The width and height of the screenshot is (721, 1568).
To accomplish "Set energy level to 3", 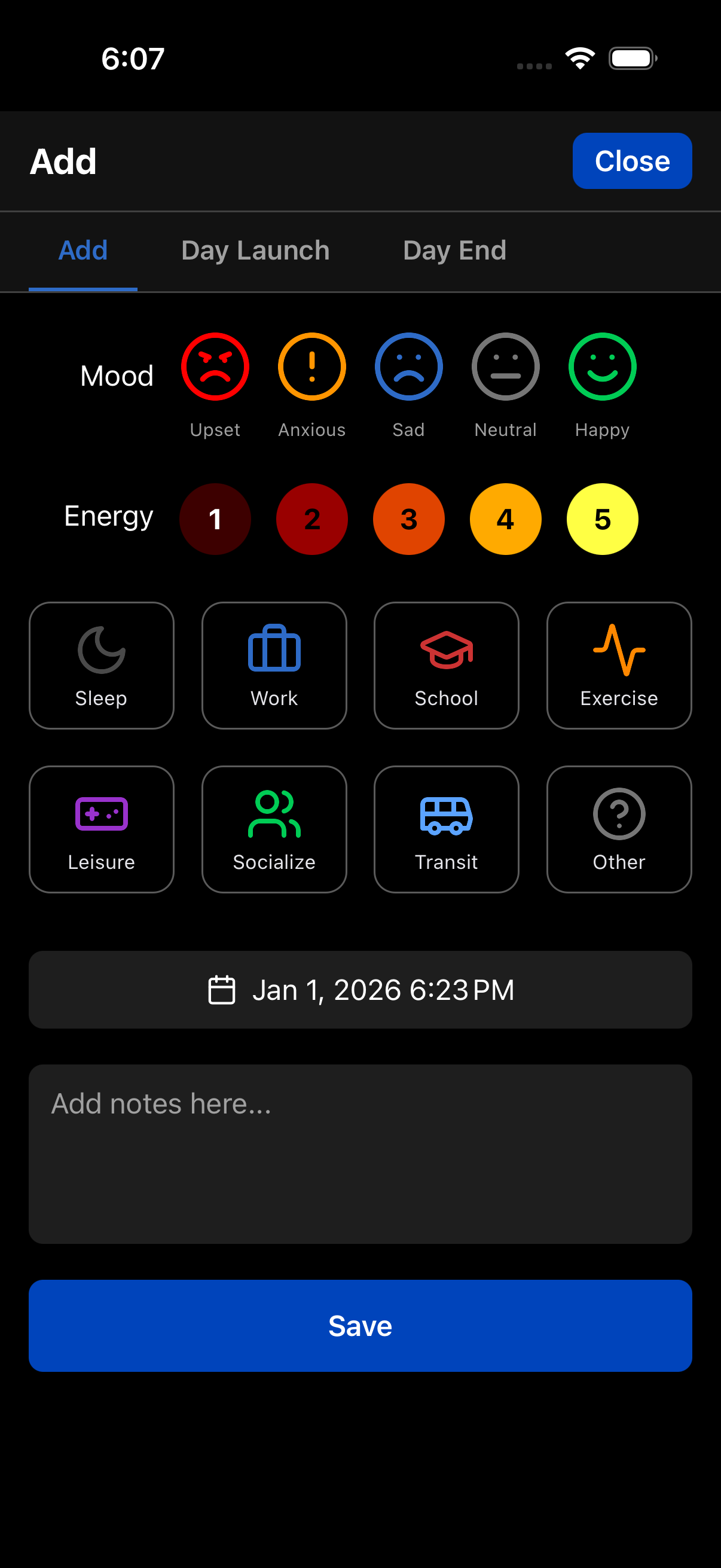I will pos(408,519).
